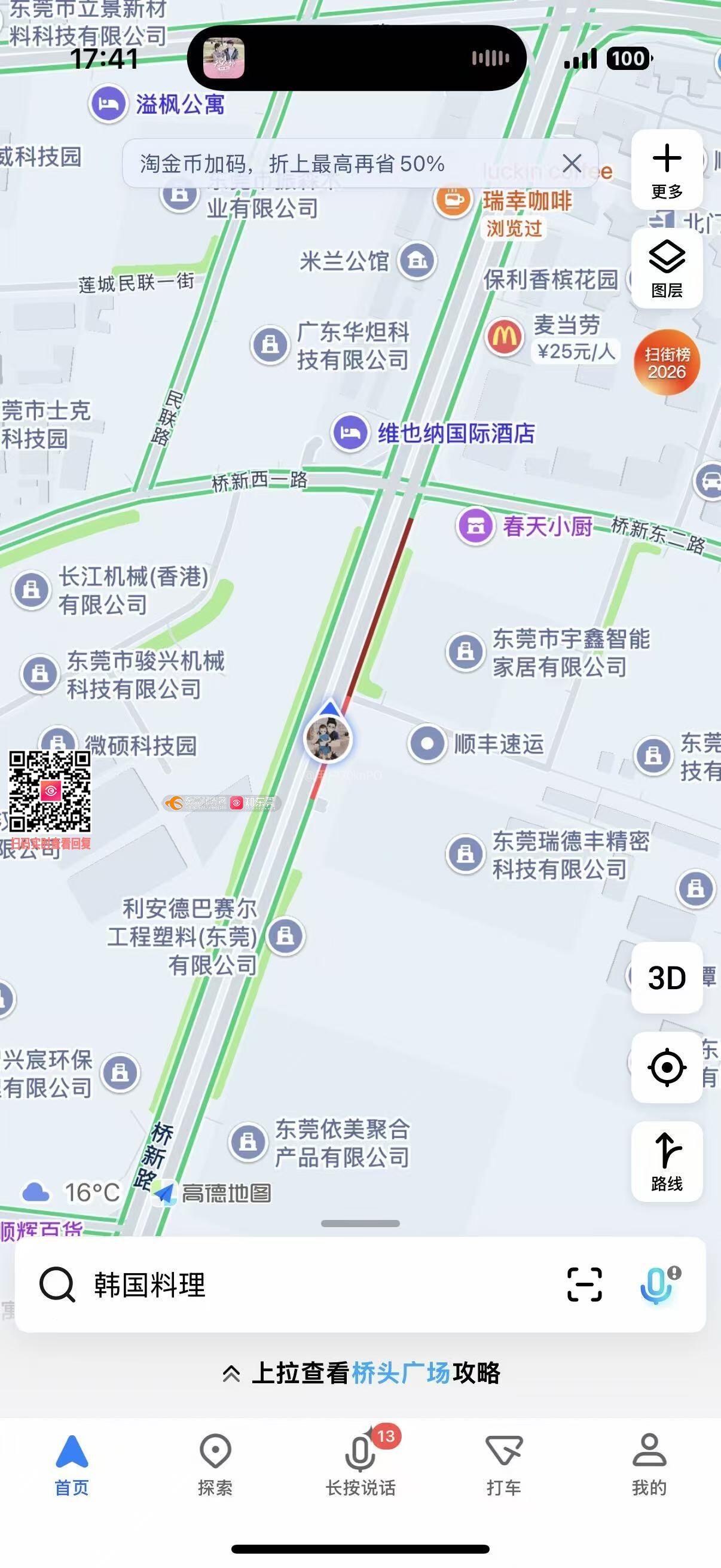Viewport: 721px width, 1568px height.
Task: Expand the 桥头广场 guide panel
Action: tap(361, 1372)
